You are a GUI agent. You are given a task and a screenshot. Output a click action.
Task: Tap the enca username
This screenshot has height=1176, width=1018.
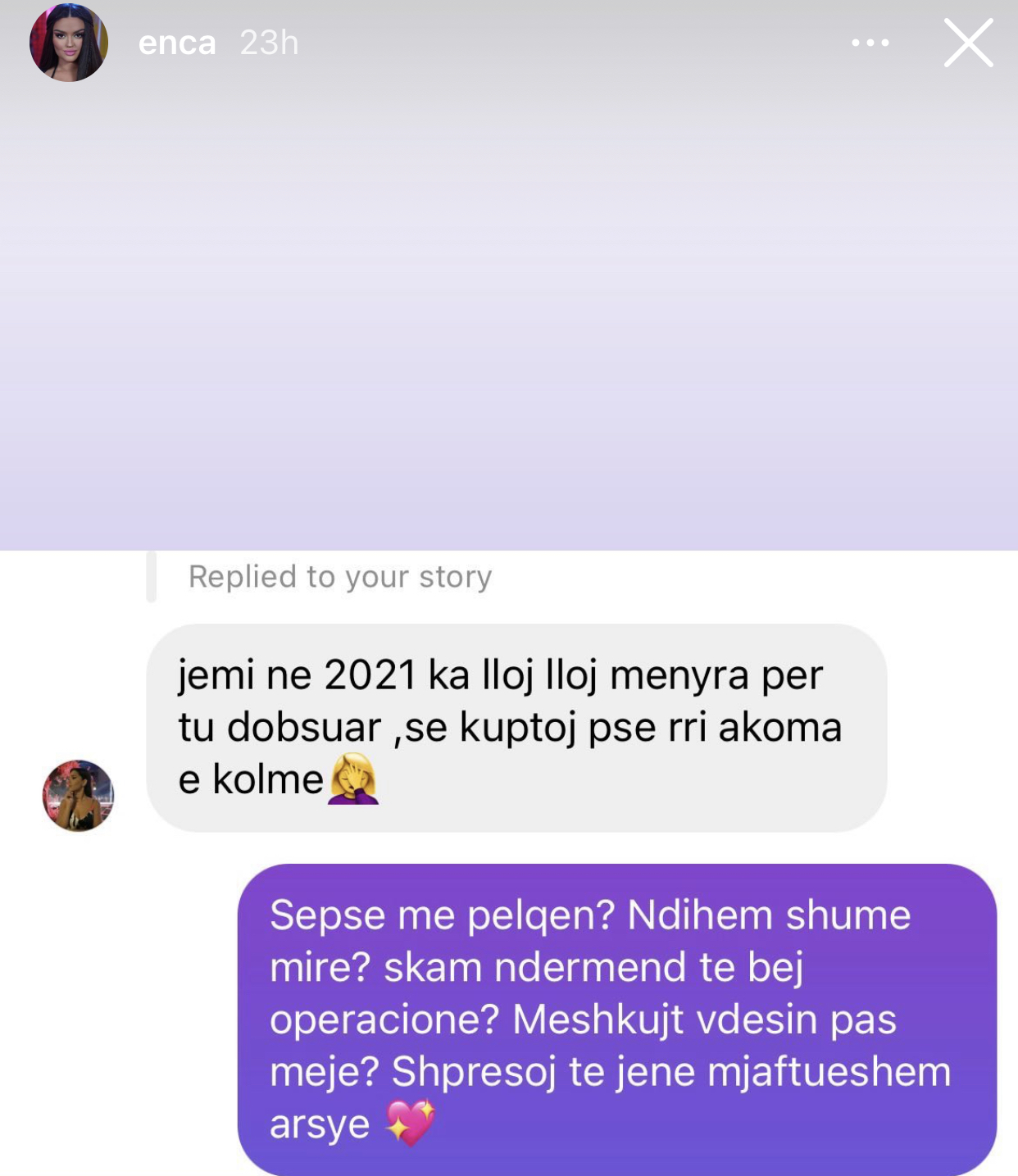point(177,43)
